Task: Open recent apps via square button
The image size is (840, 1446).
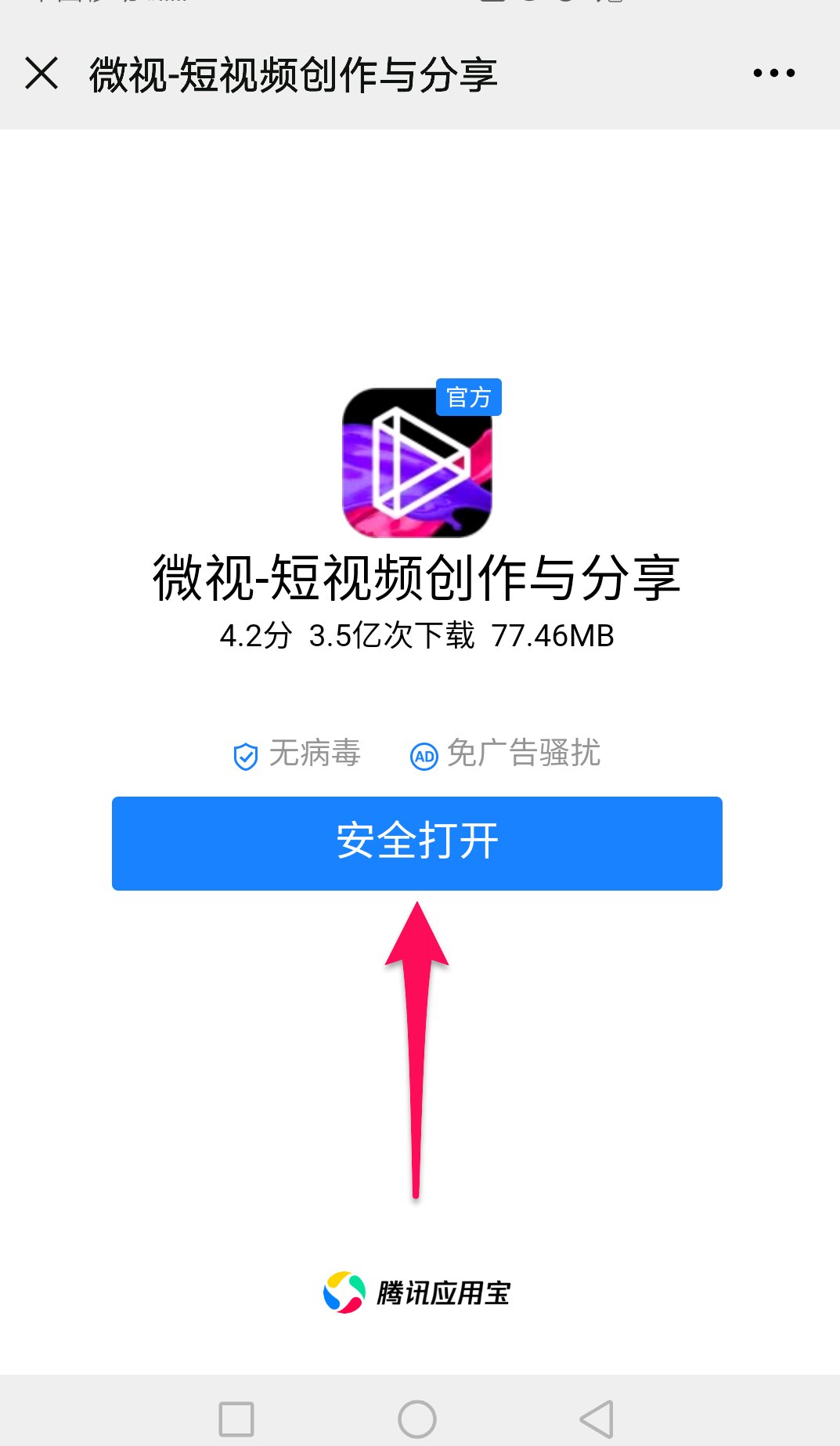Action: (236, 1419)
